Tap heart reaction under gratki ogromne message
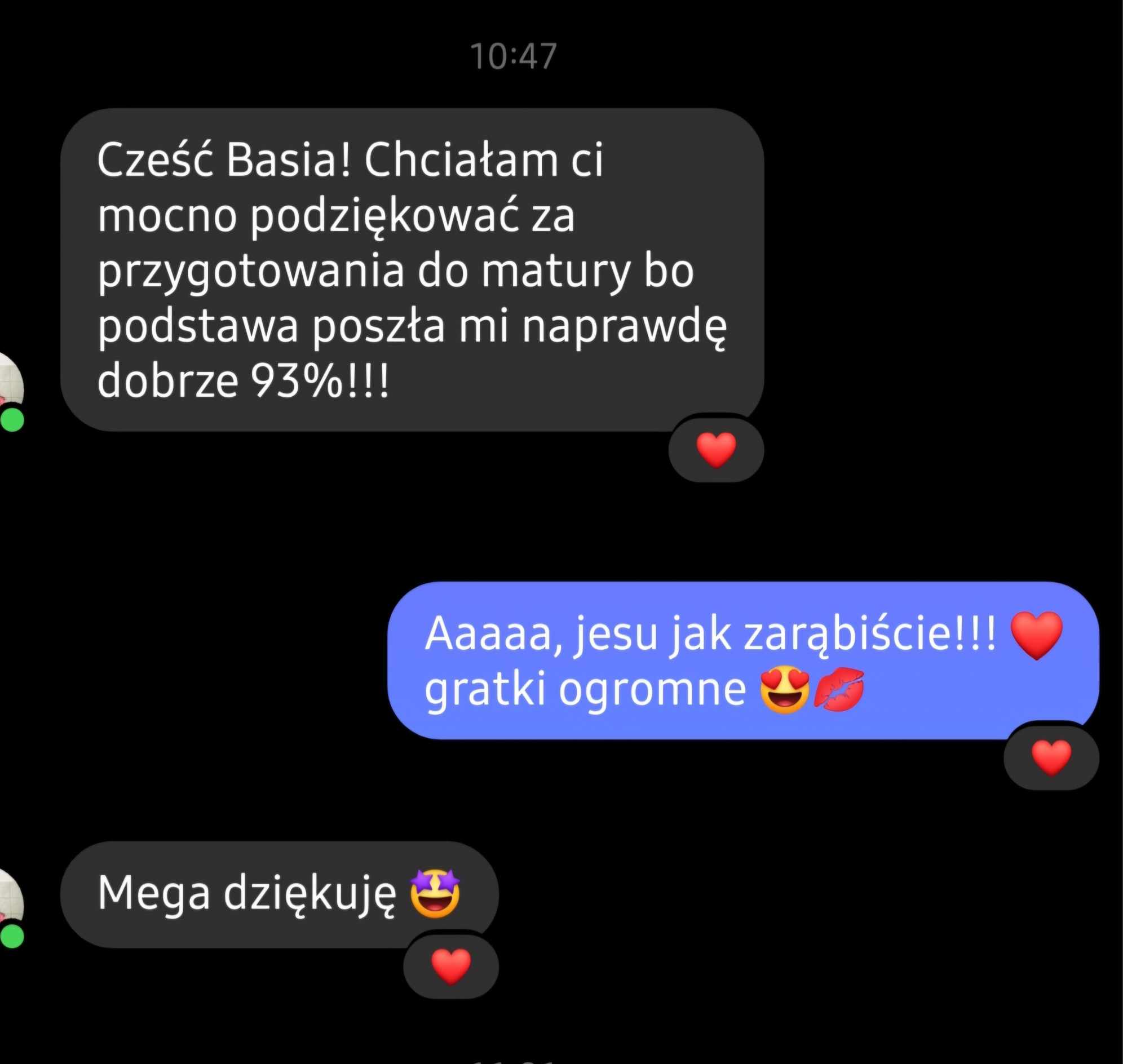The height and width of the screenshot is (1064, 1123). click(x=1051, y=759)
